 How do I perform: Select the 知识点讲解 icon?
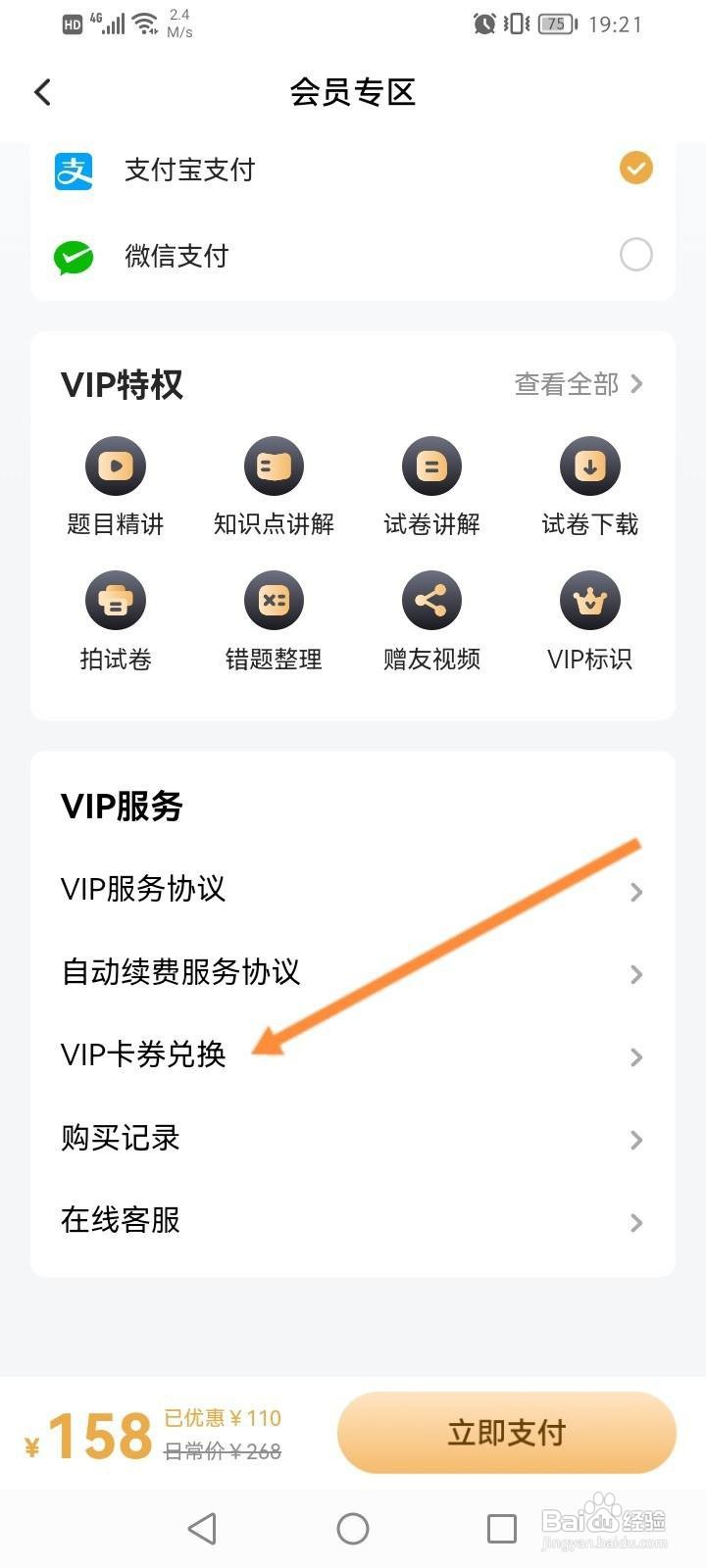click(x=273, y=465)
